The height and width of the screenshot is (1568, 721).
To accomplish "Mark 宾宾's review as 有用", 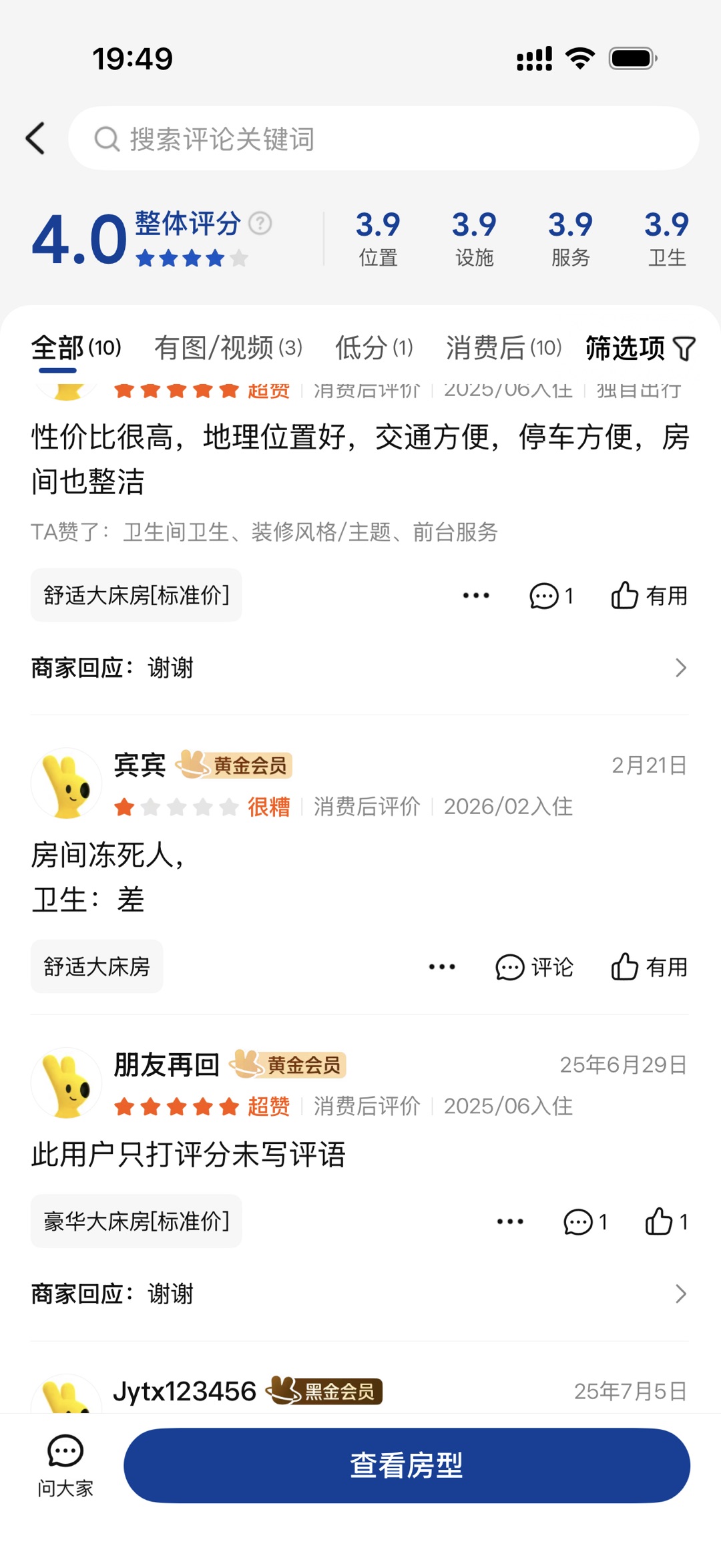I will (649, 966).
